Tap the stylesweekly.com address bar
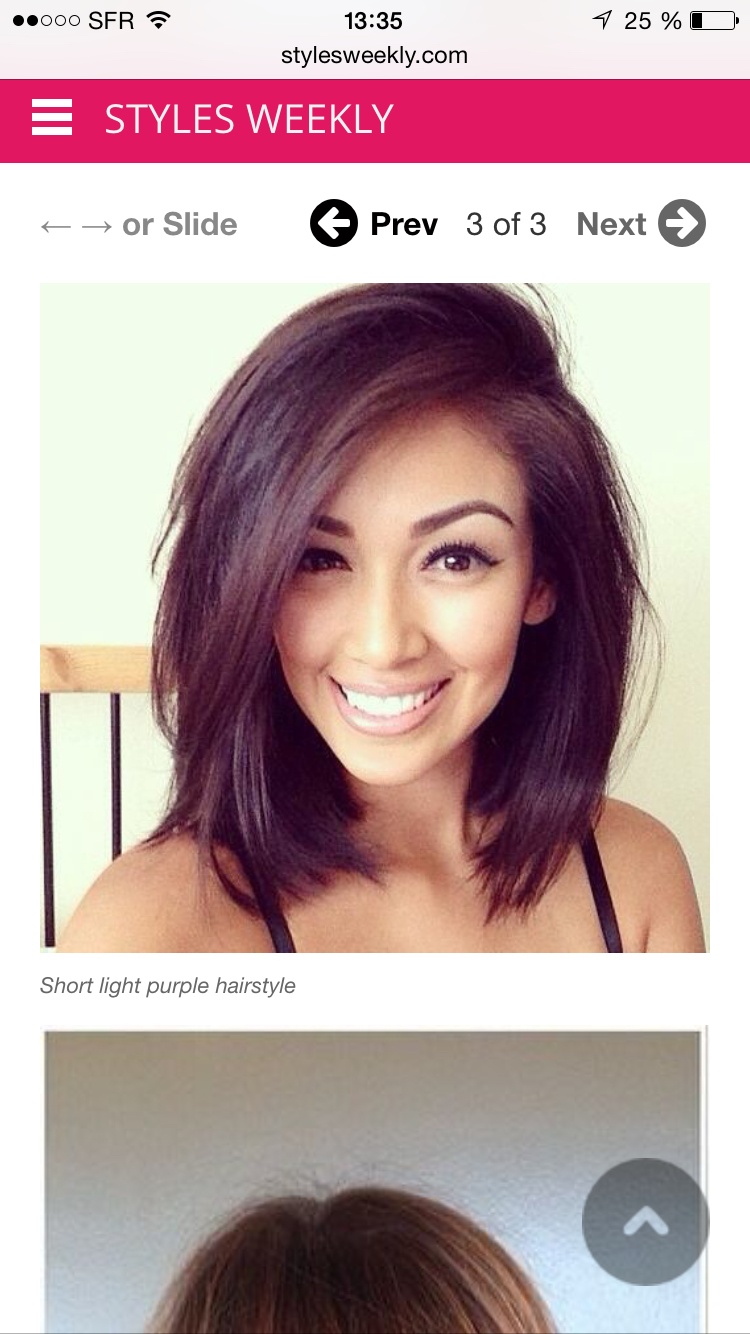This screenshot has height=1334, width=750. coord(374,56)
